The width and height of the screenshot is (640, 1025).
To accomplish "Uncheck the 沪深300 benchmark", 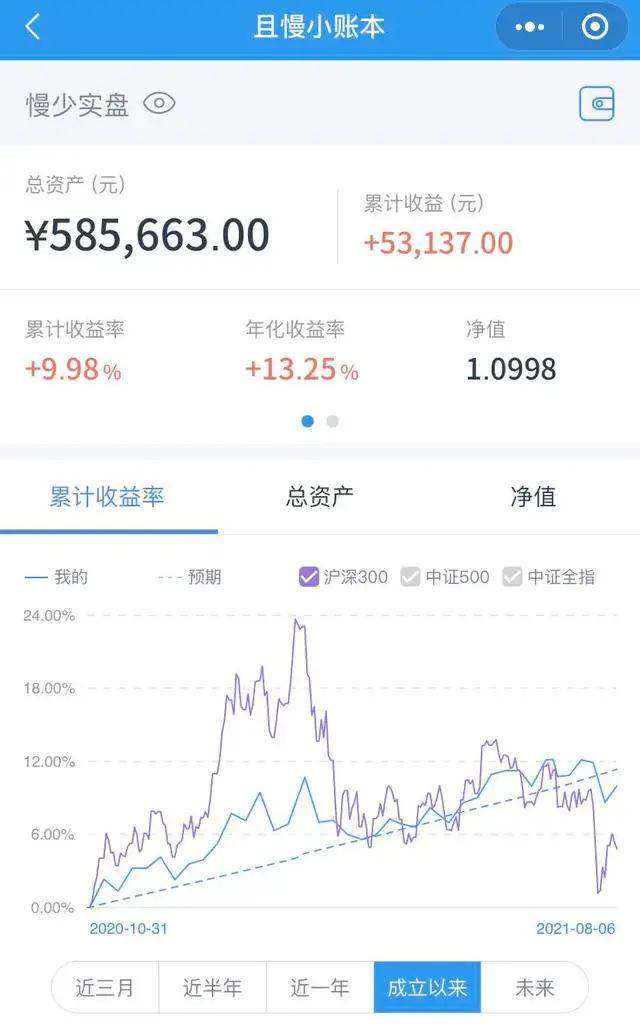I will [x=309, y=577].
